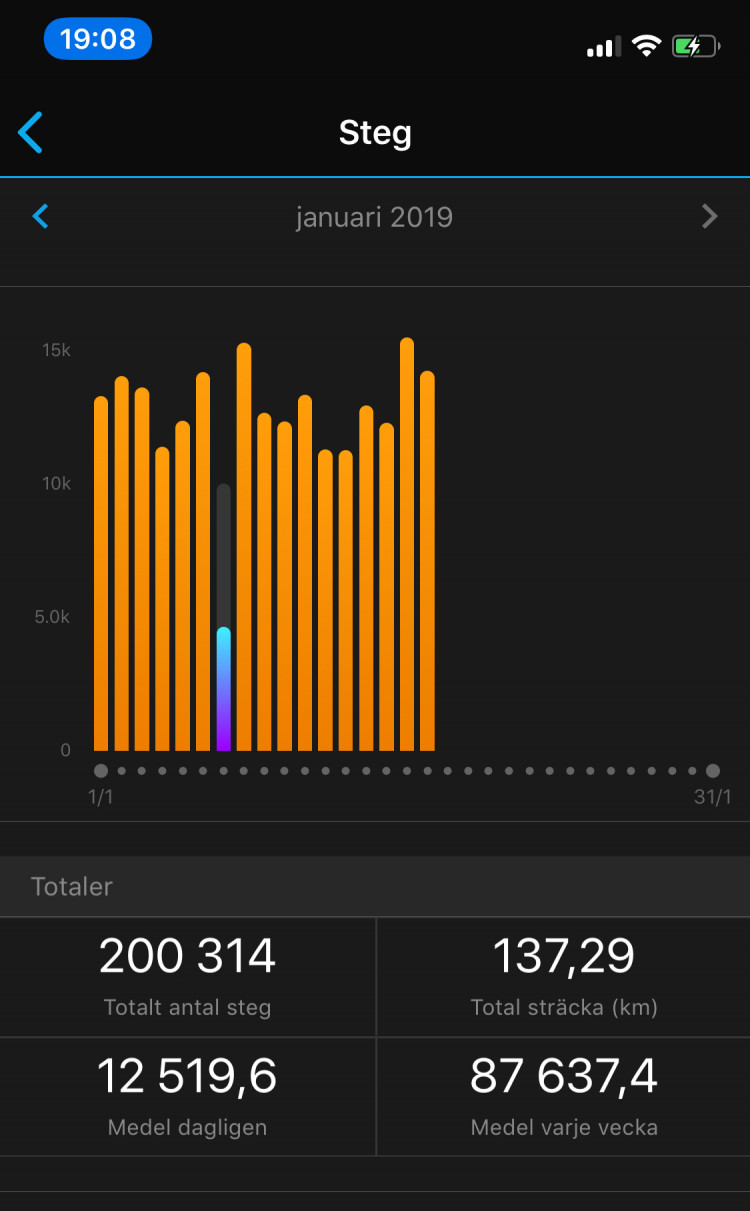
Task: Advance to the month after januari 2019
Action: coord(709,216)
